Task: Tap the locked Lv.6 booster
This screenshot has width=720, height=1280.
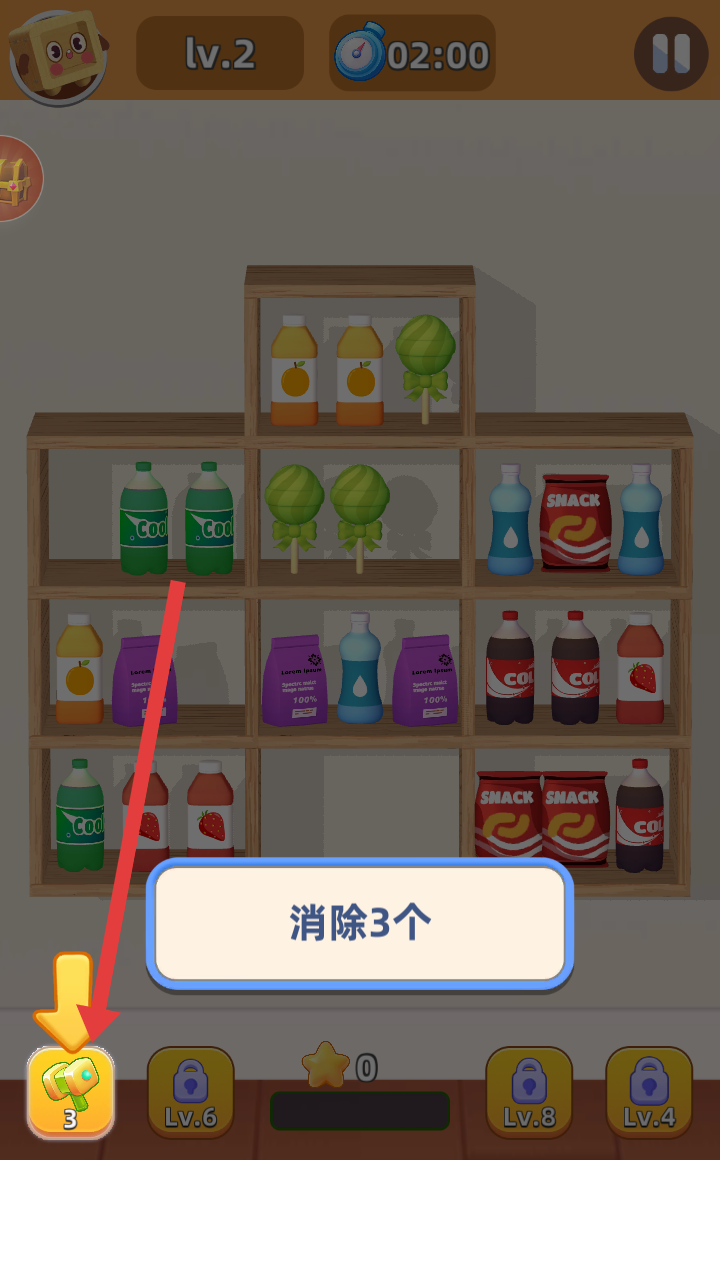Action: click(190, 1092)
